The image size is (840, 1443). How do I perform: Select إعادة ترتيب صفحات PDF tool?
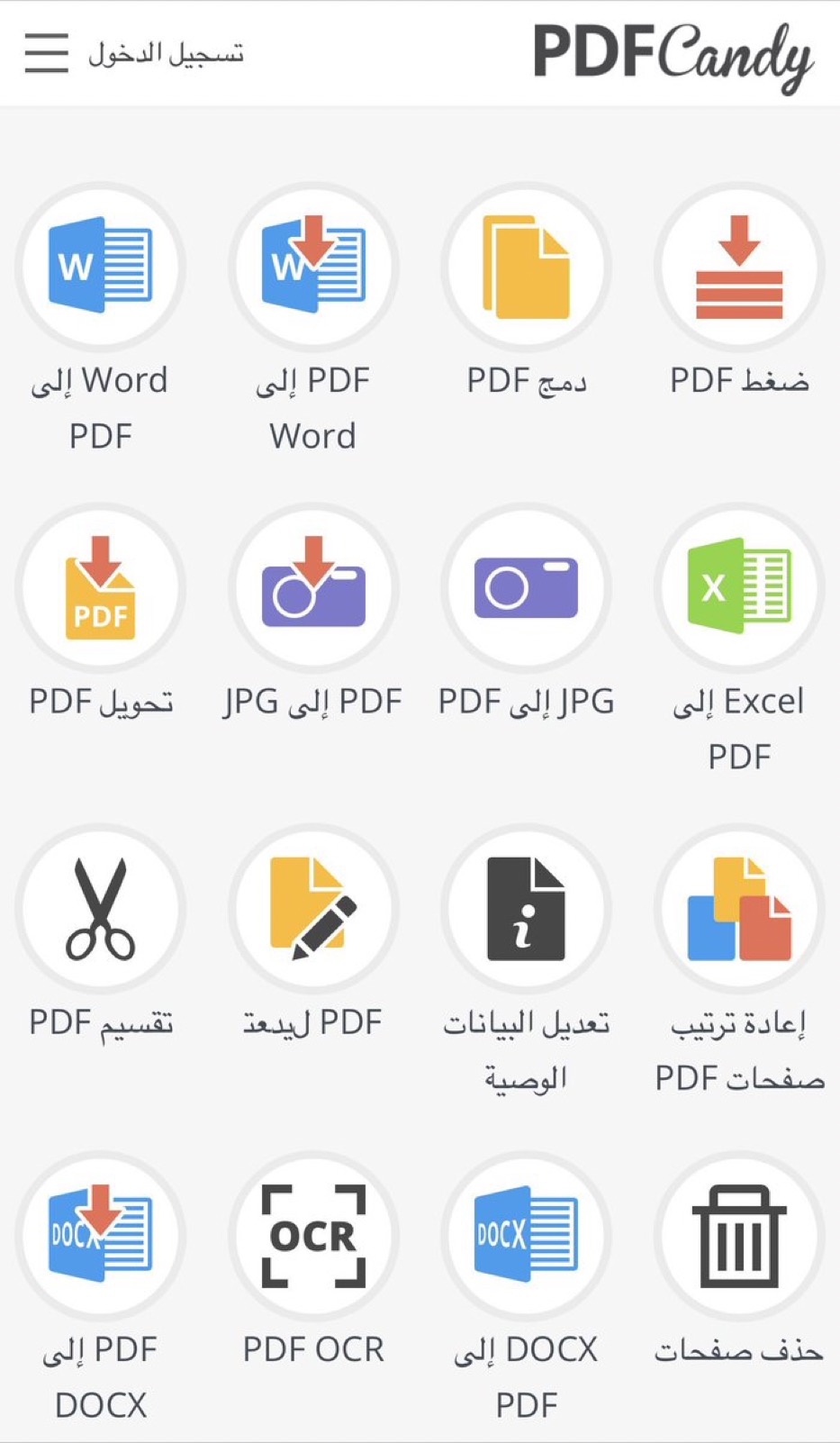(x=739, y=909)
